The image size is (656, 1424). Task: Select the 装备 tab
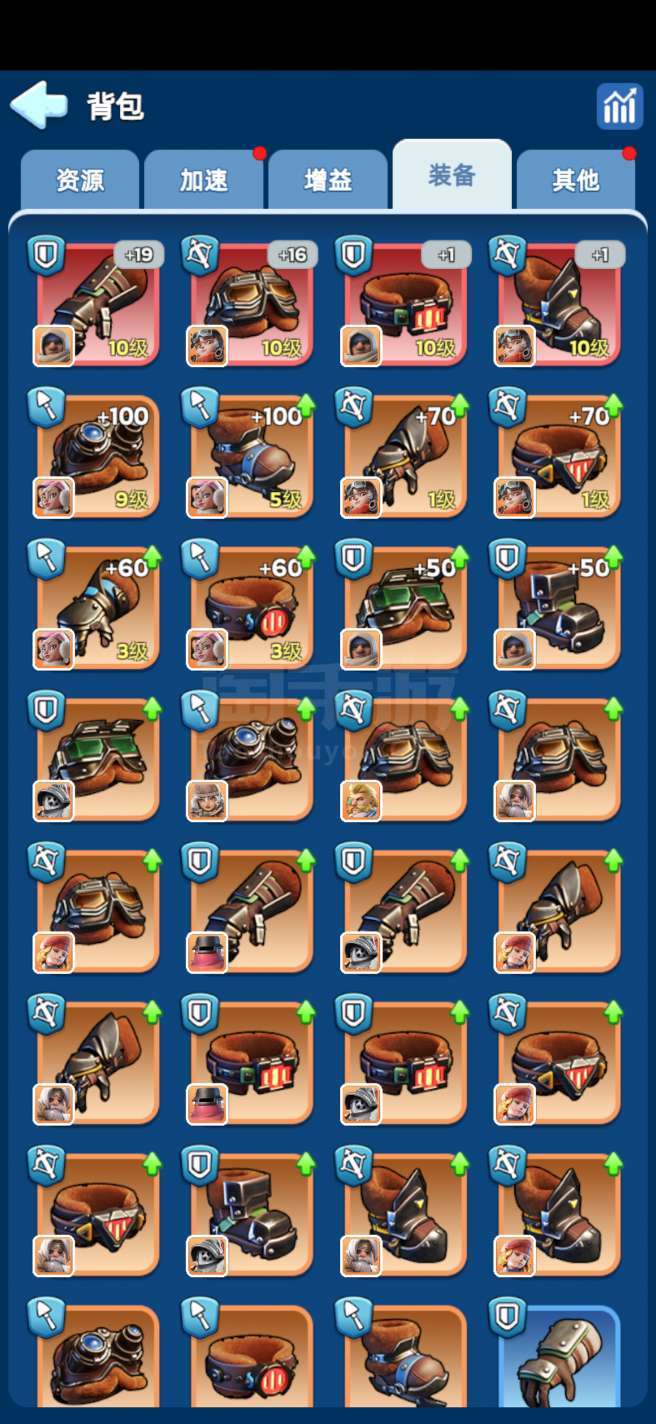click(452, 176)
